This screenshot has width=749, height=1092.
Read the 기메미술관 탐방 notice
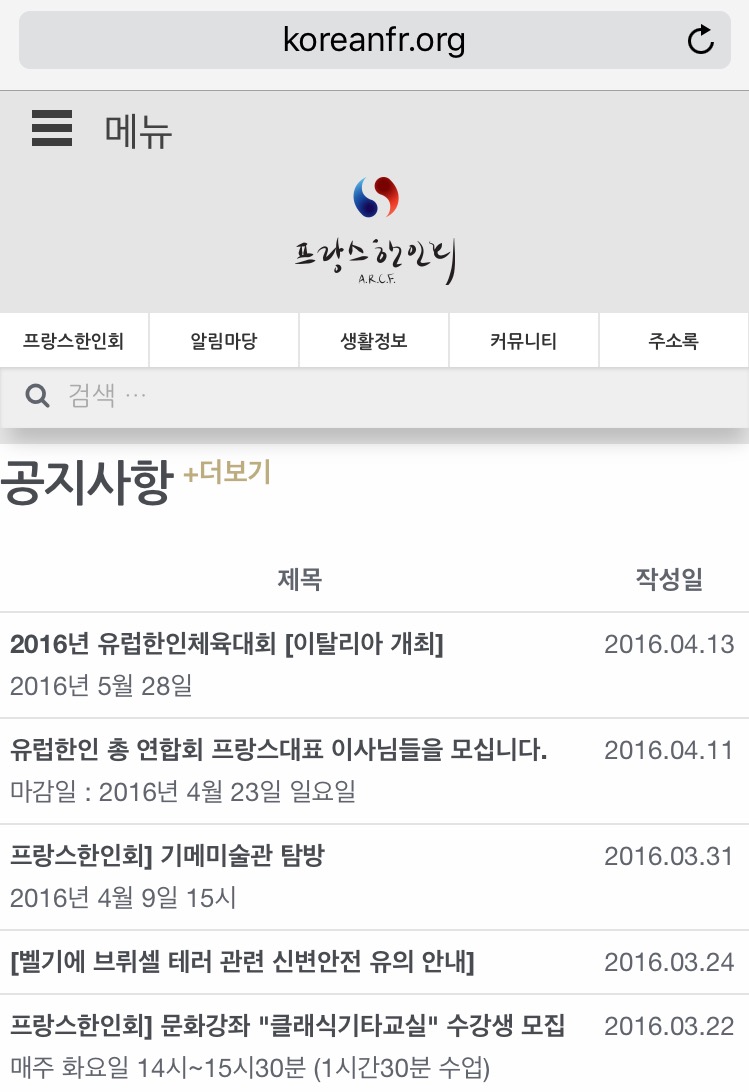(x=167, y=856)
